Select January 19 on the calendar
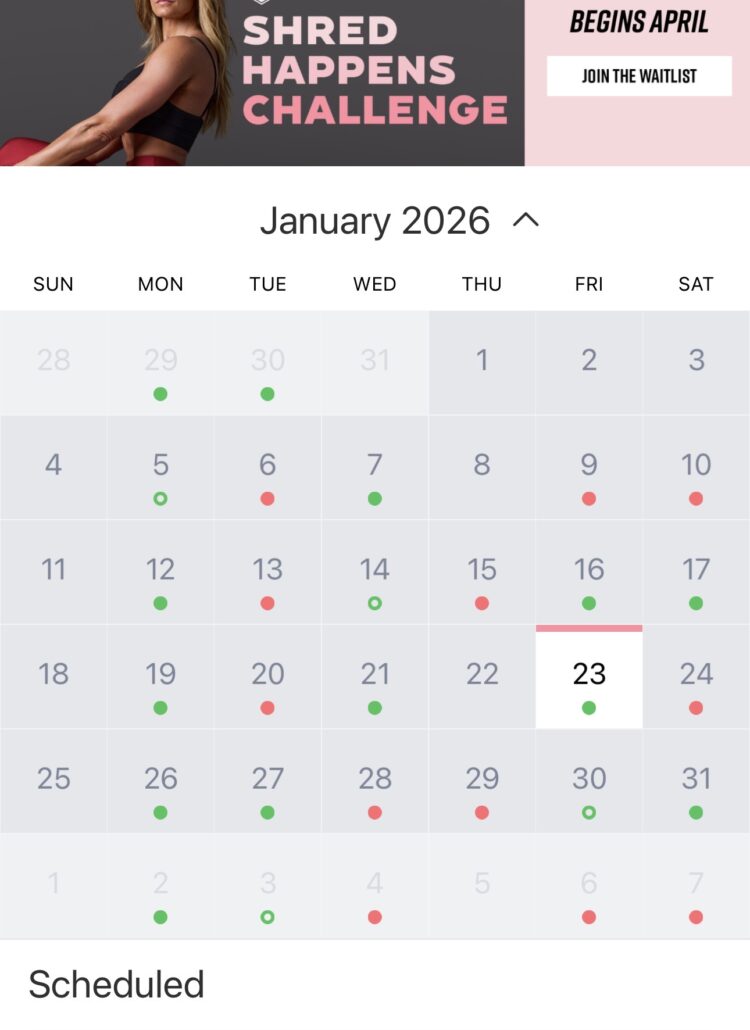 pyautogui.click(x=161, y=677)
